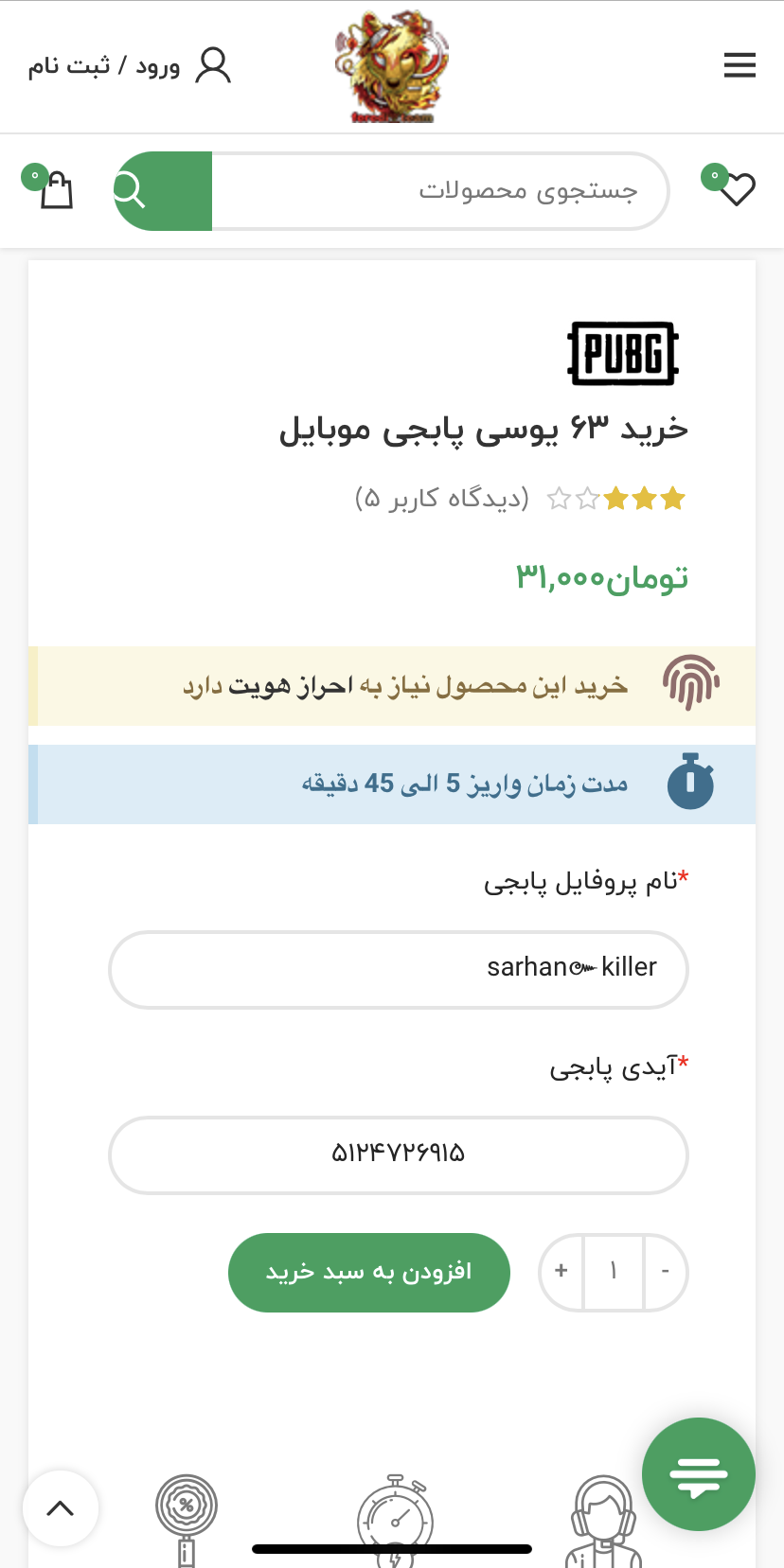Open the shopping cart
784x1568 pixels.
tap(56, 189)
